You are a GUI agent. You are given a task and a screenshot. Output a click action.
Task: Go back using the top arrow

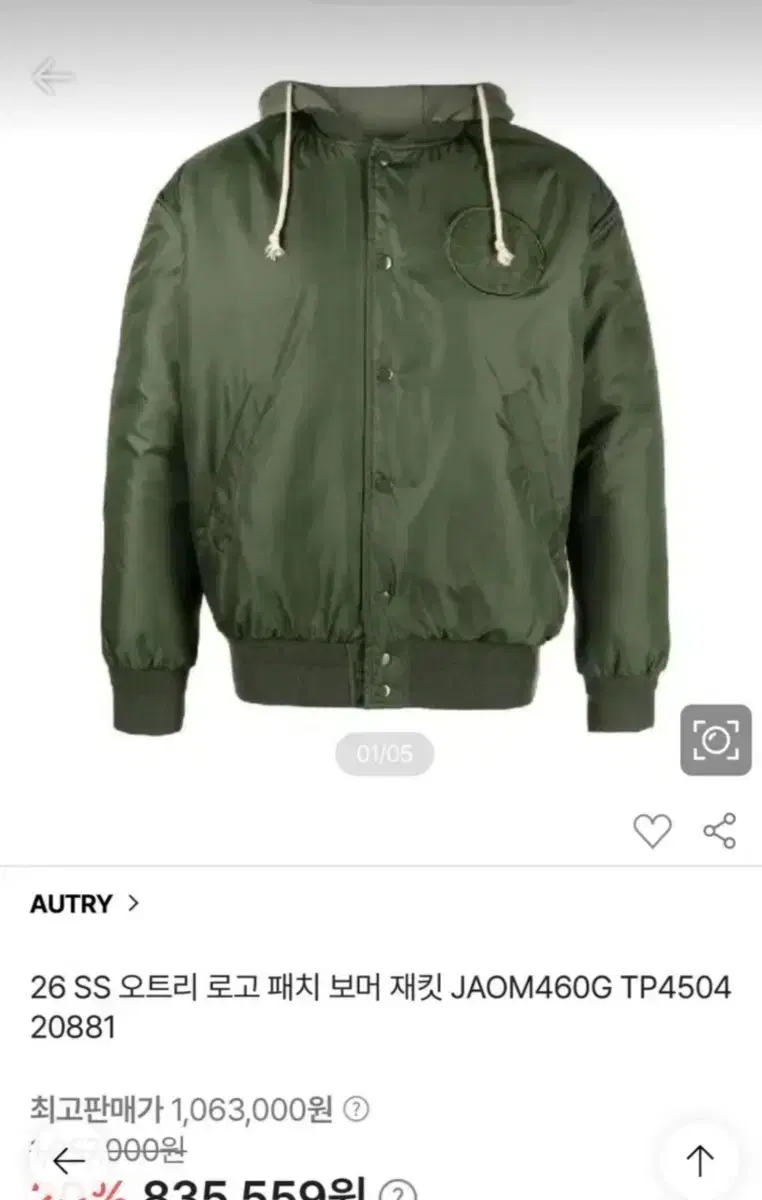[x=52, y=77]
